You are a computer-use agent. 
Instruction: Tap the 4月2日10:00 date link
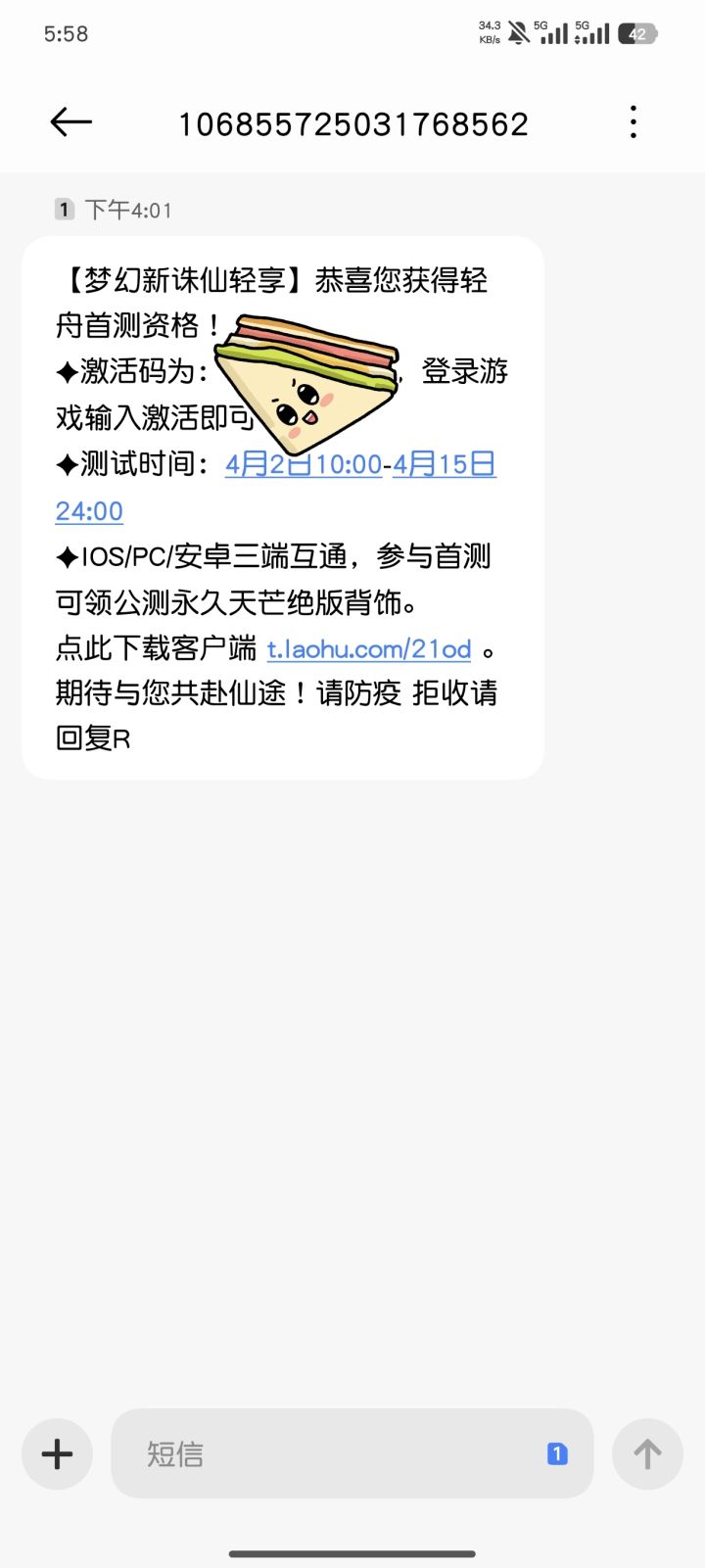pyautogui.click(x=304, y=464)
